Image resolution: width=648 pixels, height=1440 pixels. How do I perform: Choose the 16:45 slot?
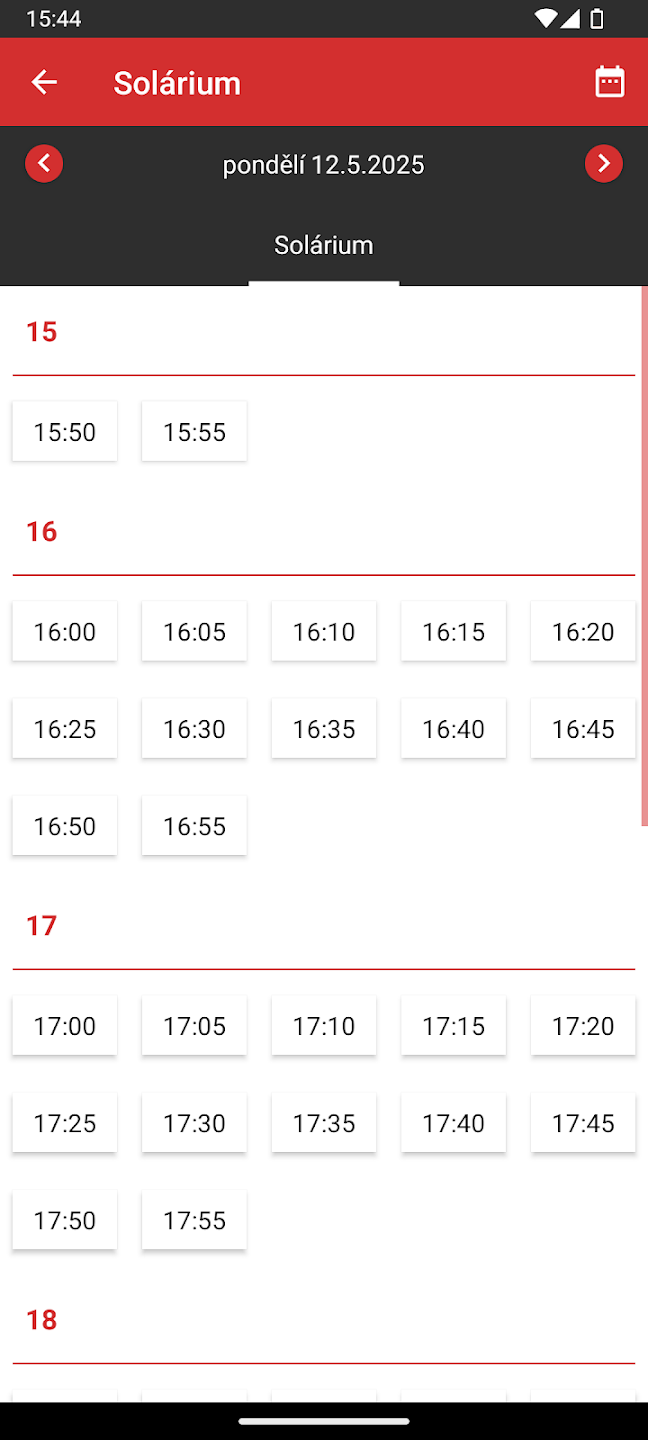[583, 729]
